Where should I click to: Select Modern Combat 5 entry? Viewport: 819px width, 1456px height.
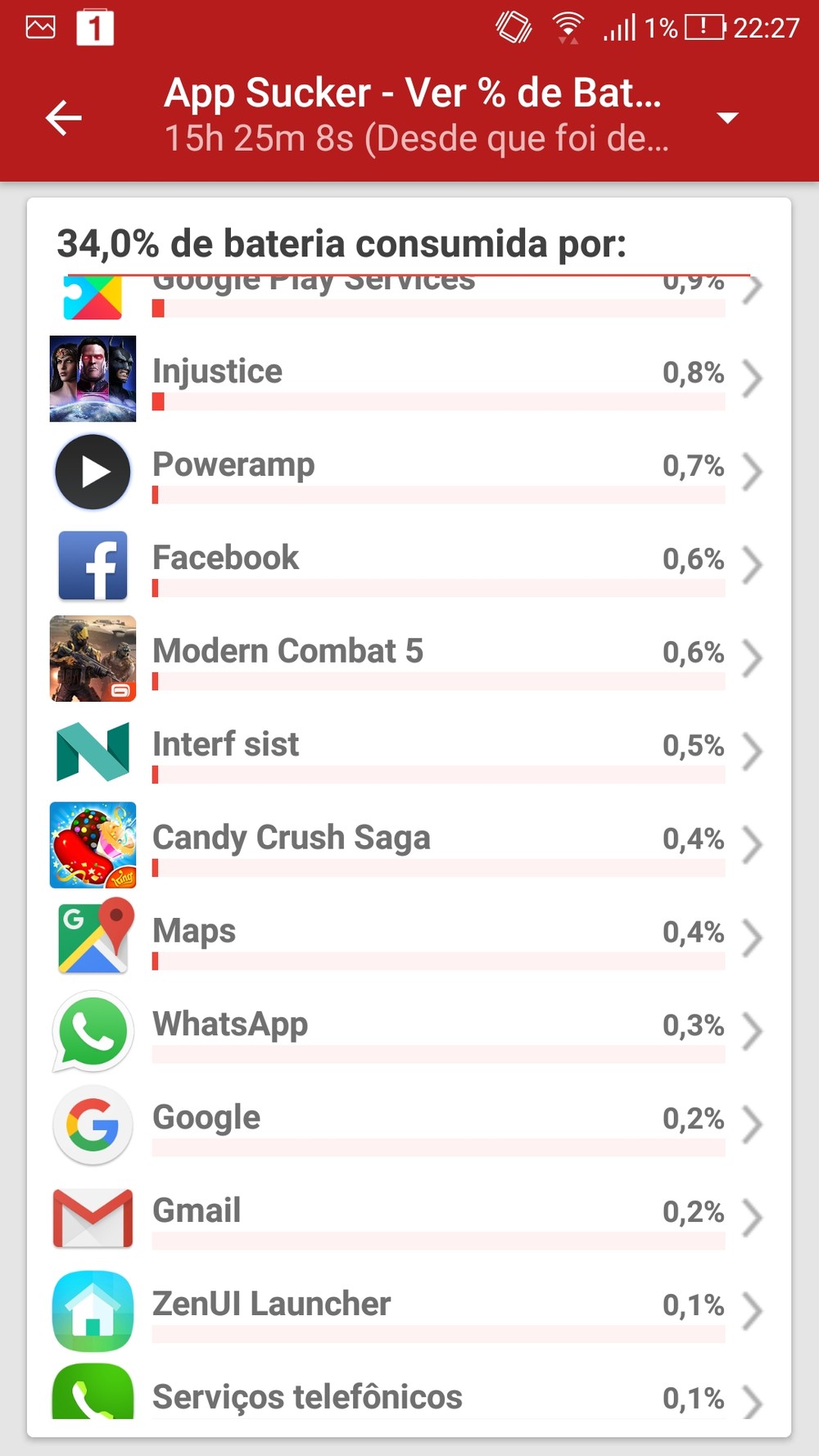point(409,658)
